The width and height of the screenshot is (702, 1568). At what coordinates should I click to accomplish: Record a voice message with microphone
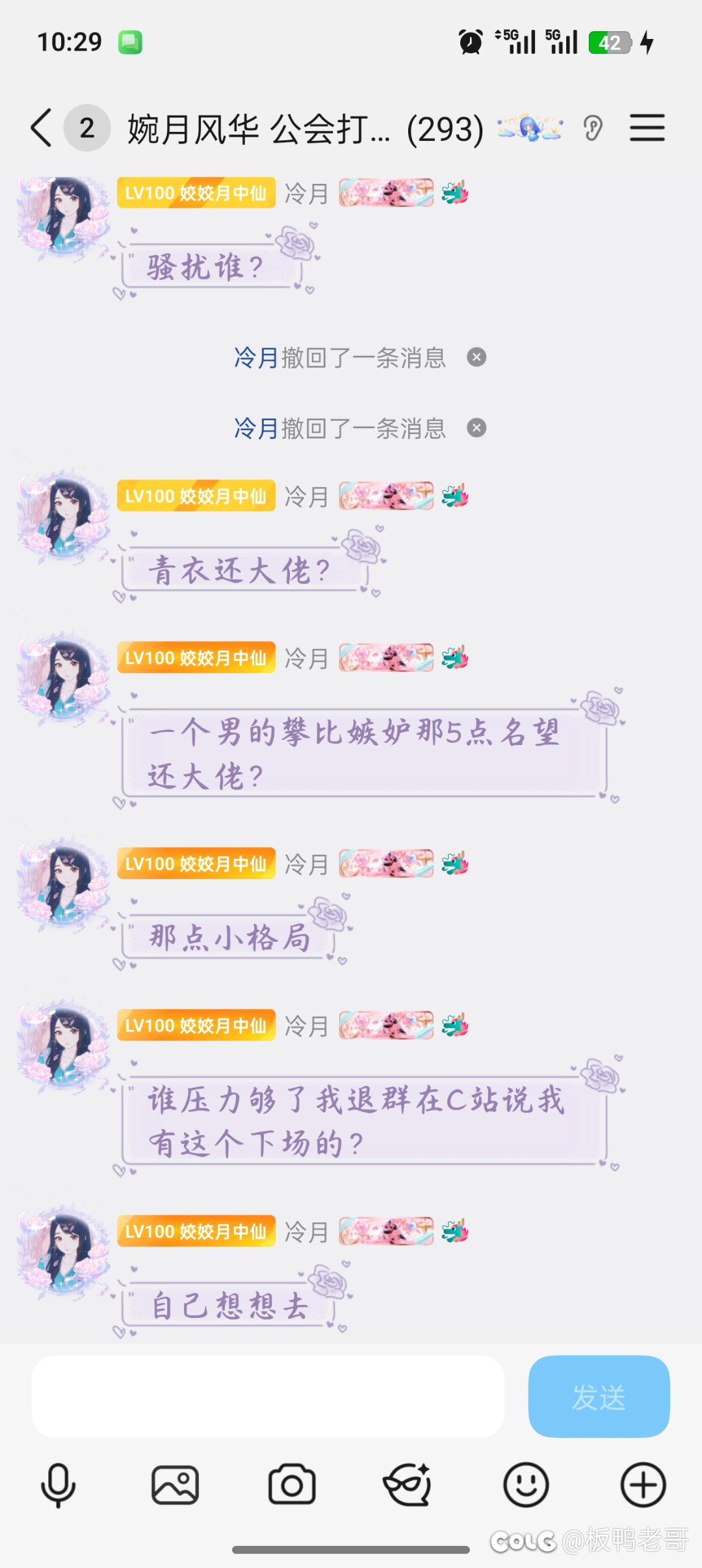click(x=58, y=1485)
